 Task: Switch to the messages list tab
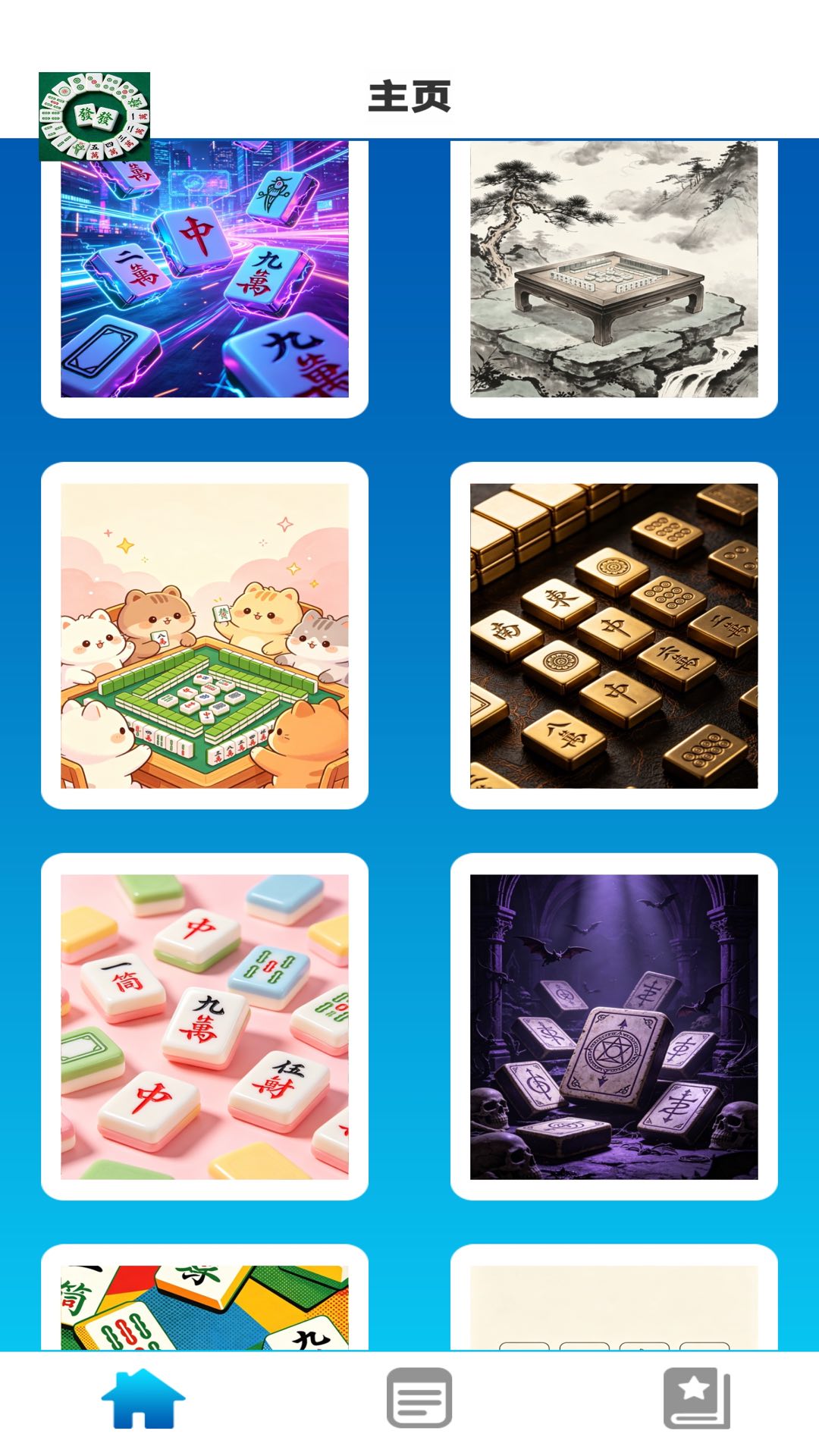(419, 1398)
